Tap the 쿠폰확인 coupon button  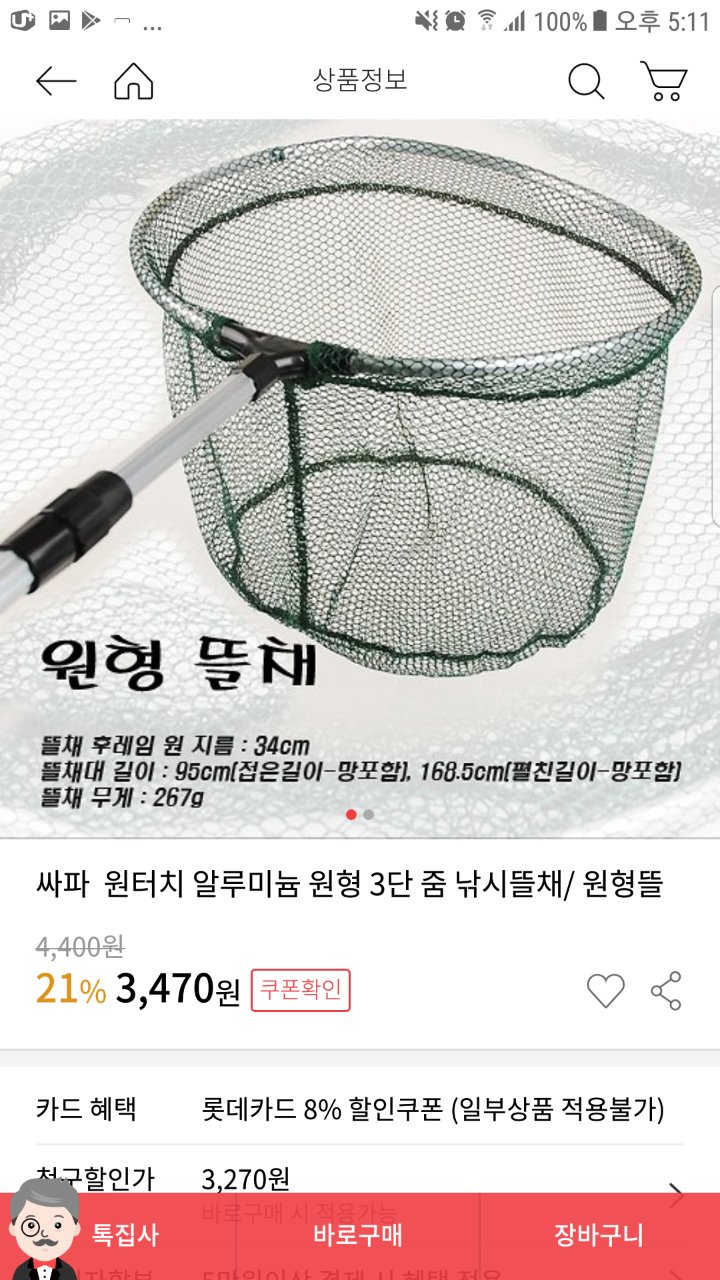(x=301, y=990)
